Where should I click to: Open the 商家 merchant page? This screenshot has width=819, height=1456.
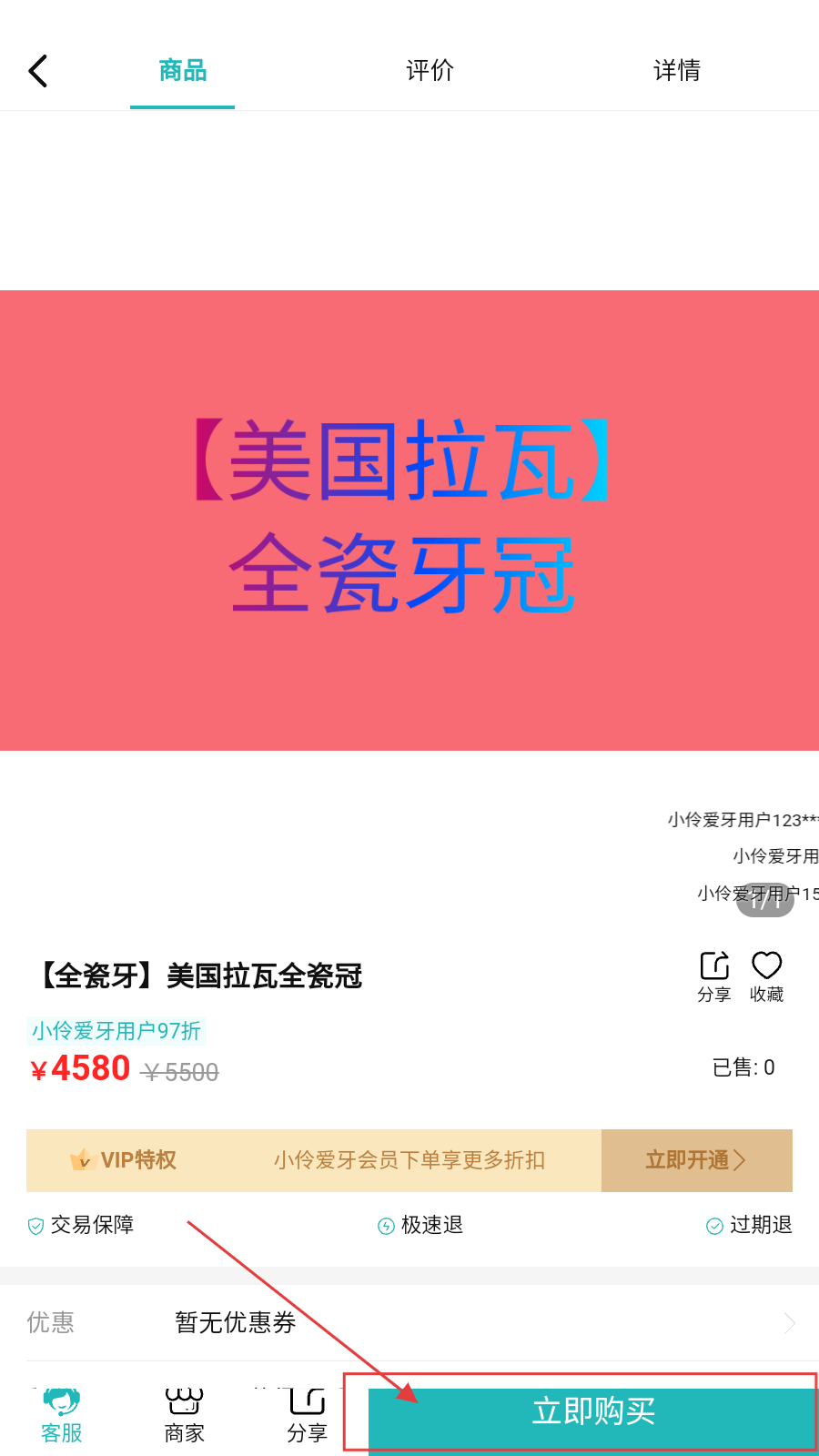click(x=184, y=1416)
